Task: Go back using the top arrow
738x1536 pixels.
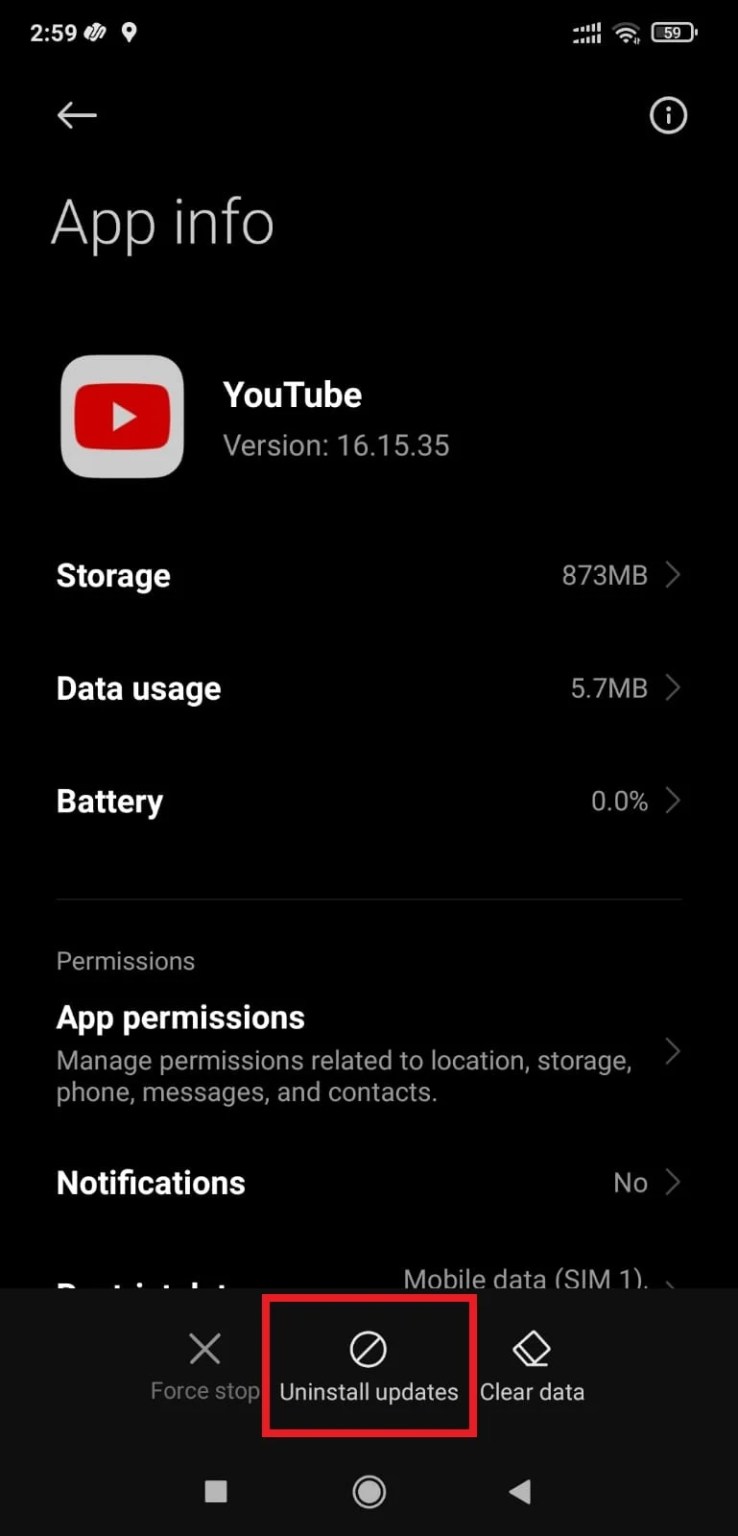Action: [76, 116]
